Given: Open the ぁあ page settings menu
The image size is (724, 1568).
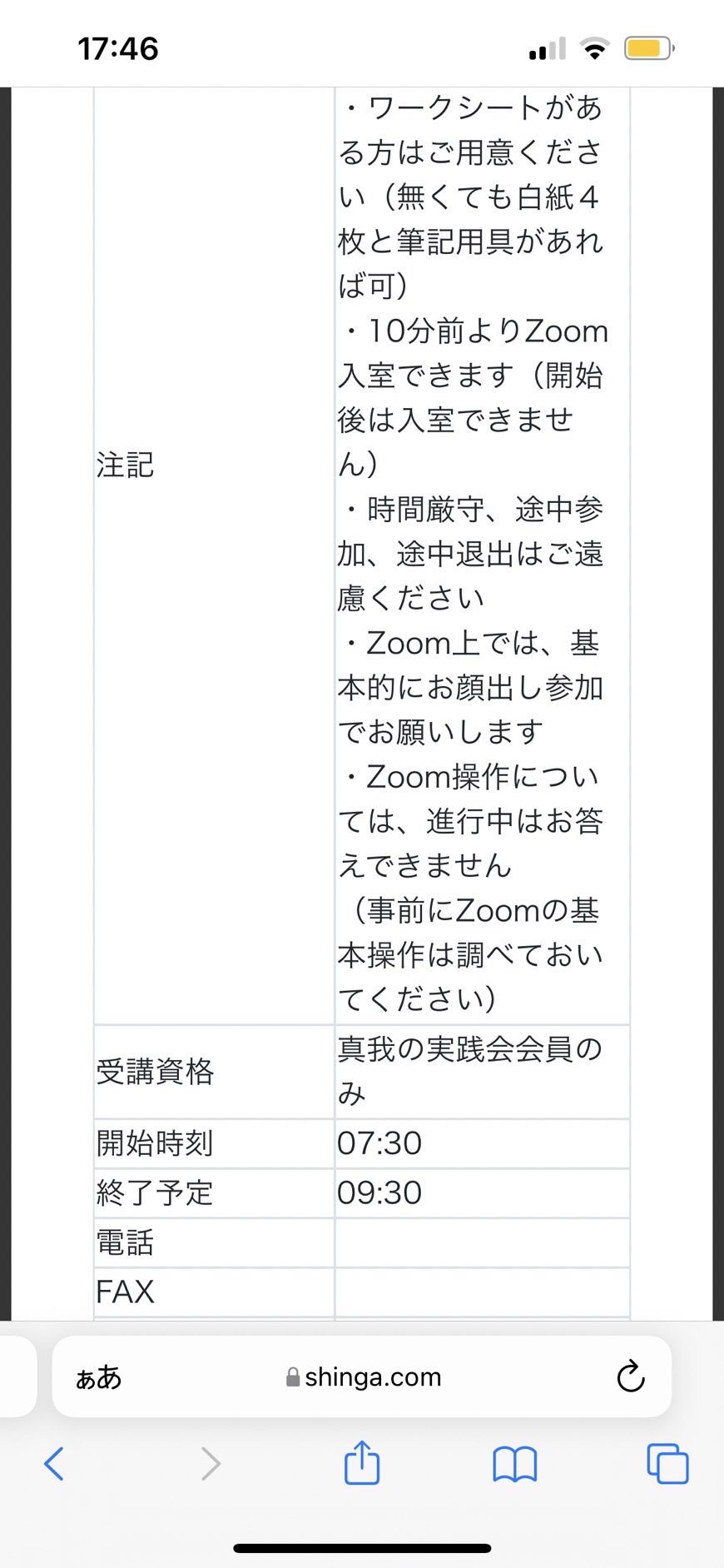Looking at the screenshot, I should coord(98,1377).
